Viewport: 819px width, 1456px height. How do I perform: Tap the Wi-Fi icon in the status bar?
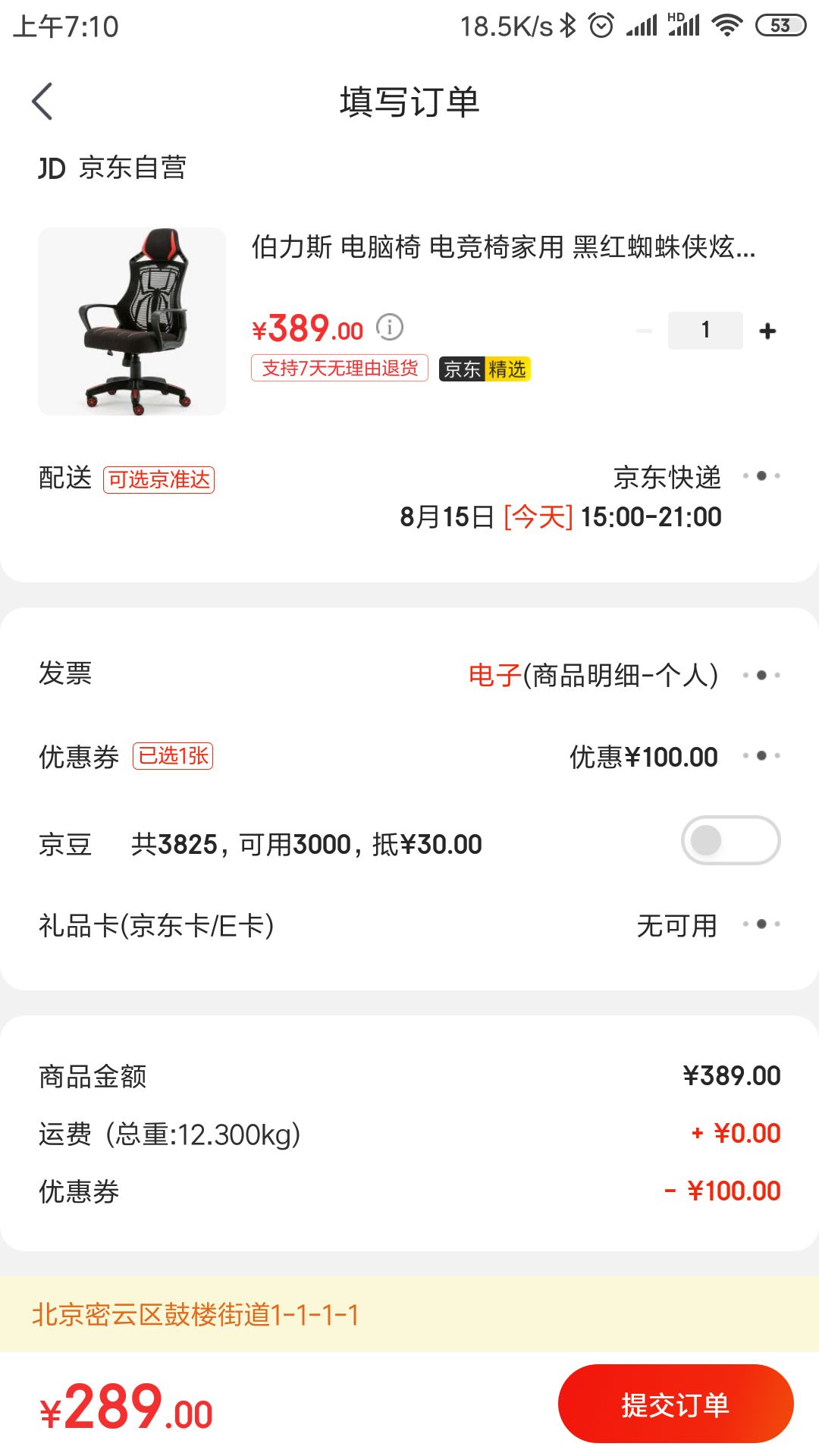point(726,24)
